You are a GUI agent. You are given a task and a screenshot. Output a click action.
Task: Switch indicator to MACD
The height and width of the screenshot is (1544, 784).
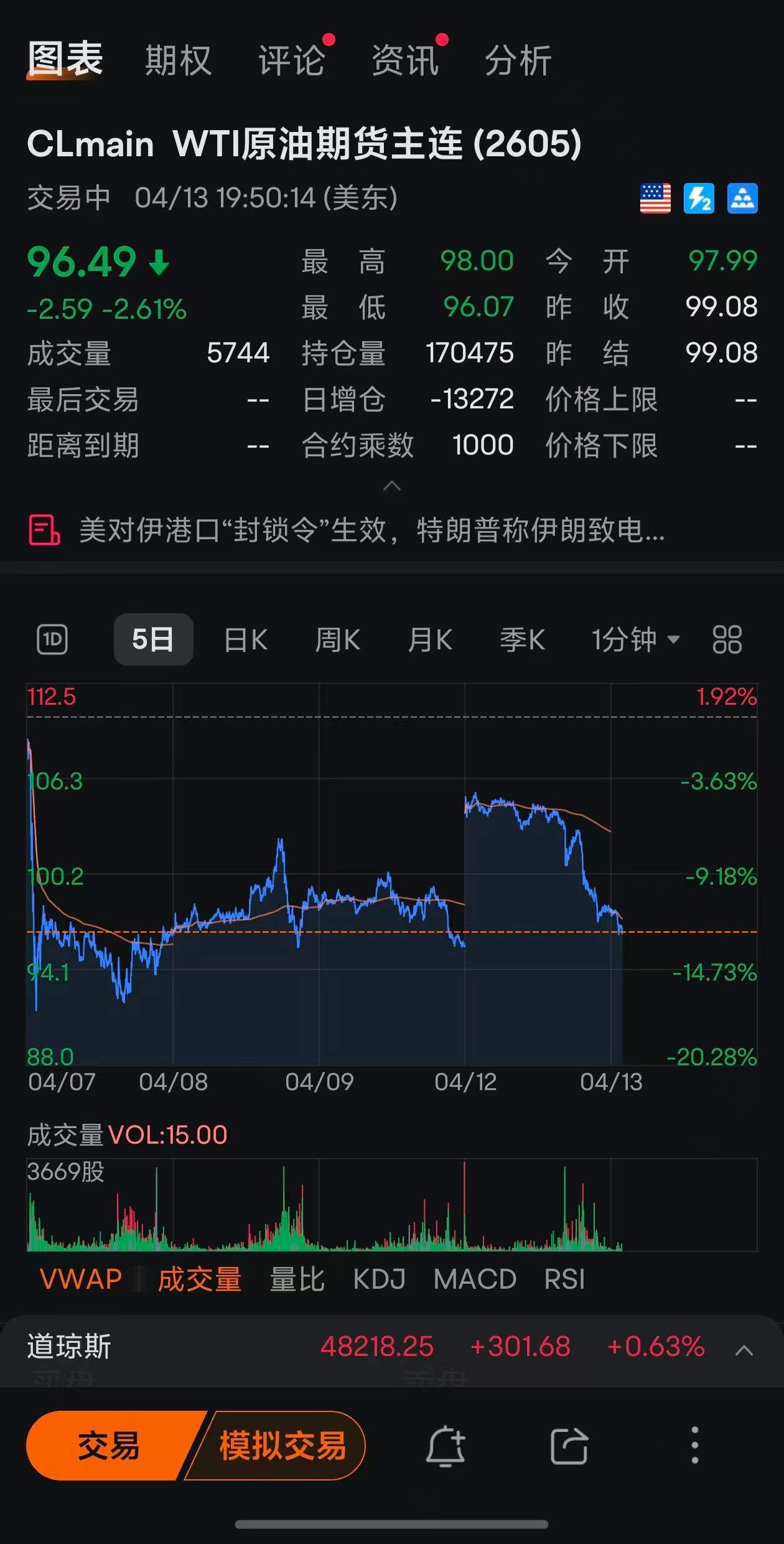click(x=475, y=1280)
